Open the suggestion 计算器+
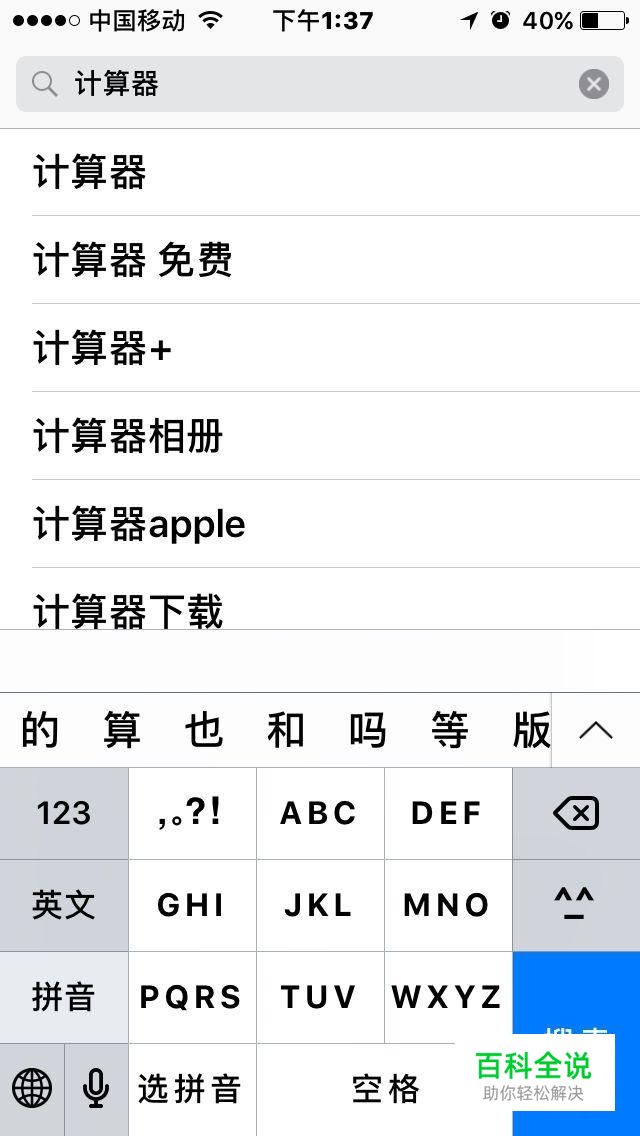Viewport: 640px width, 1136px height. [320, 348]
